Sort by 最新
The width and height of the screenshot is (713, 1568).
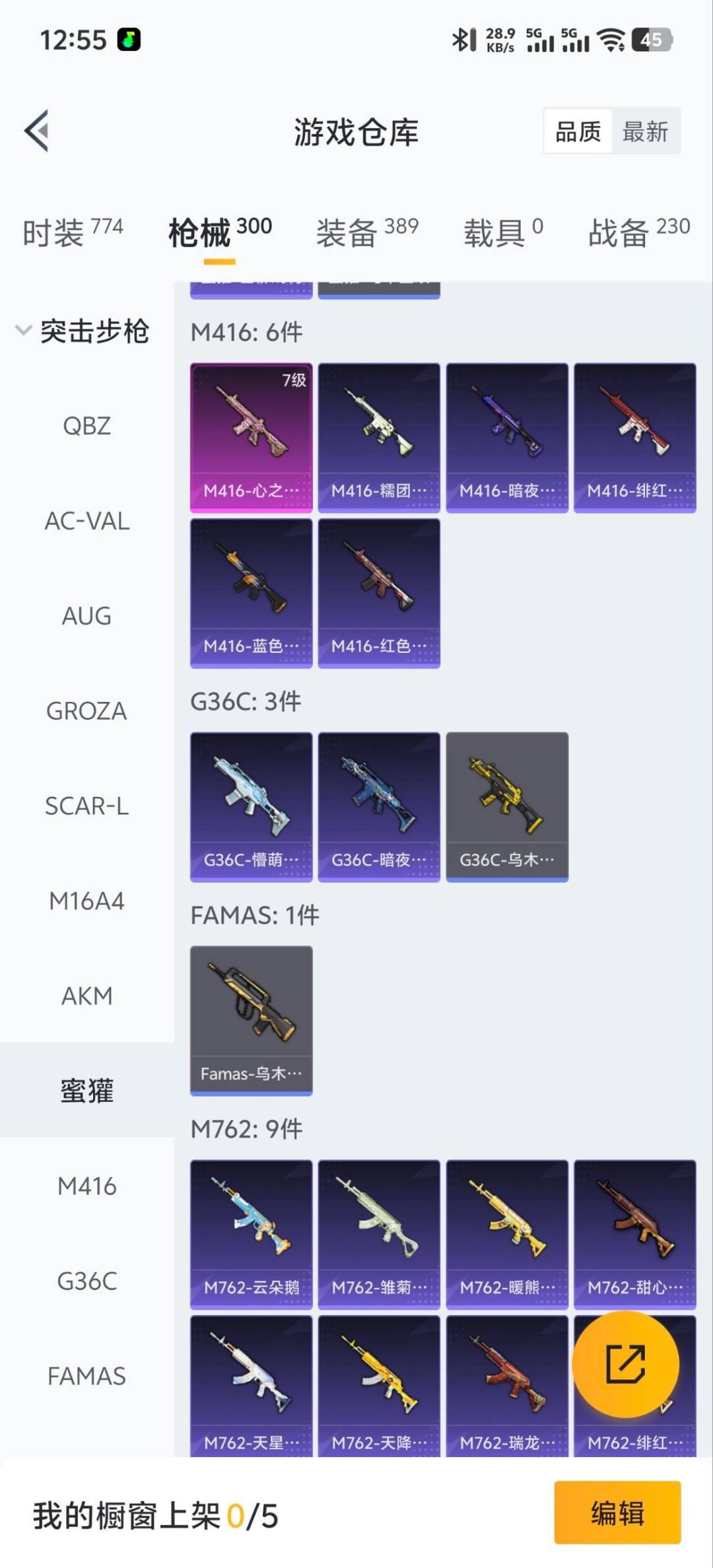coord(645,131)
